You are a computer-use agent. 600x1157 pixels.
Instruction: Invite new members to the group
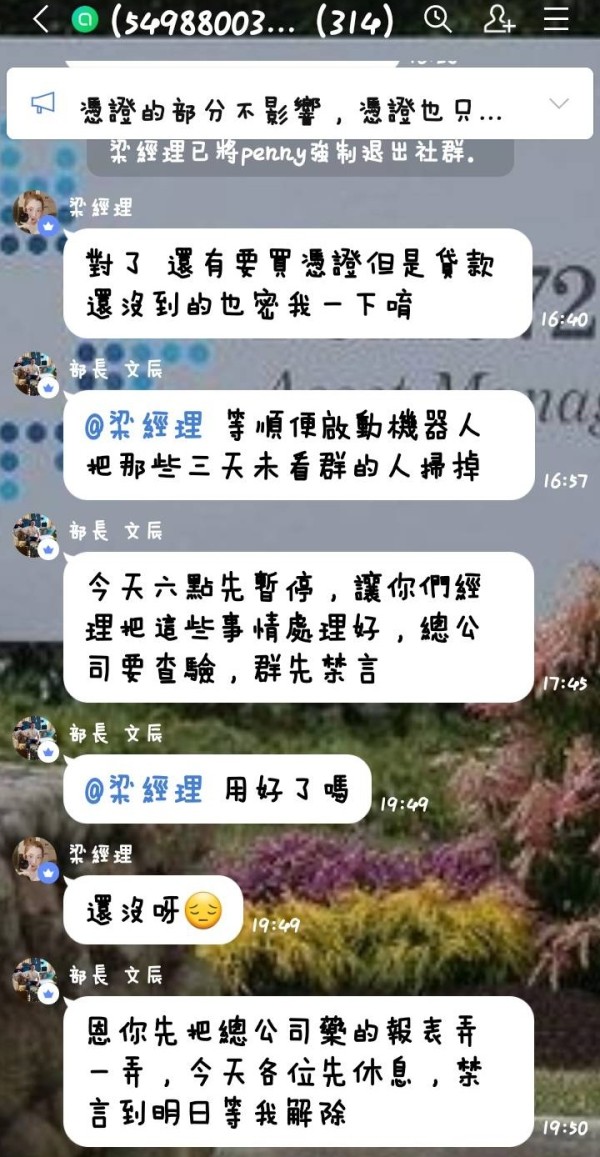499,20
